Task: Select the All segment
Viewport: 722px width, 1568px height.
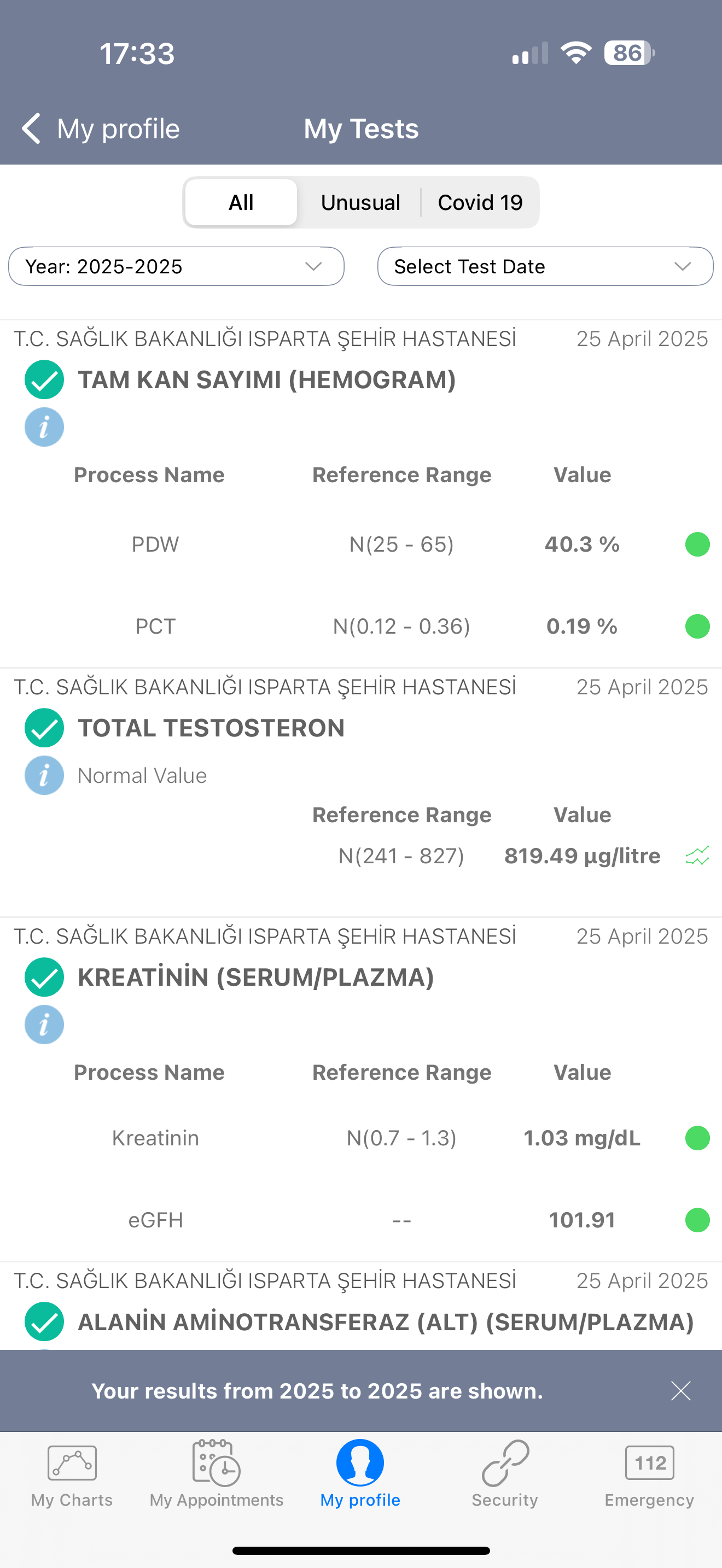Action: 241,202
